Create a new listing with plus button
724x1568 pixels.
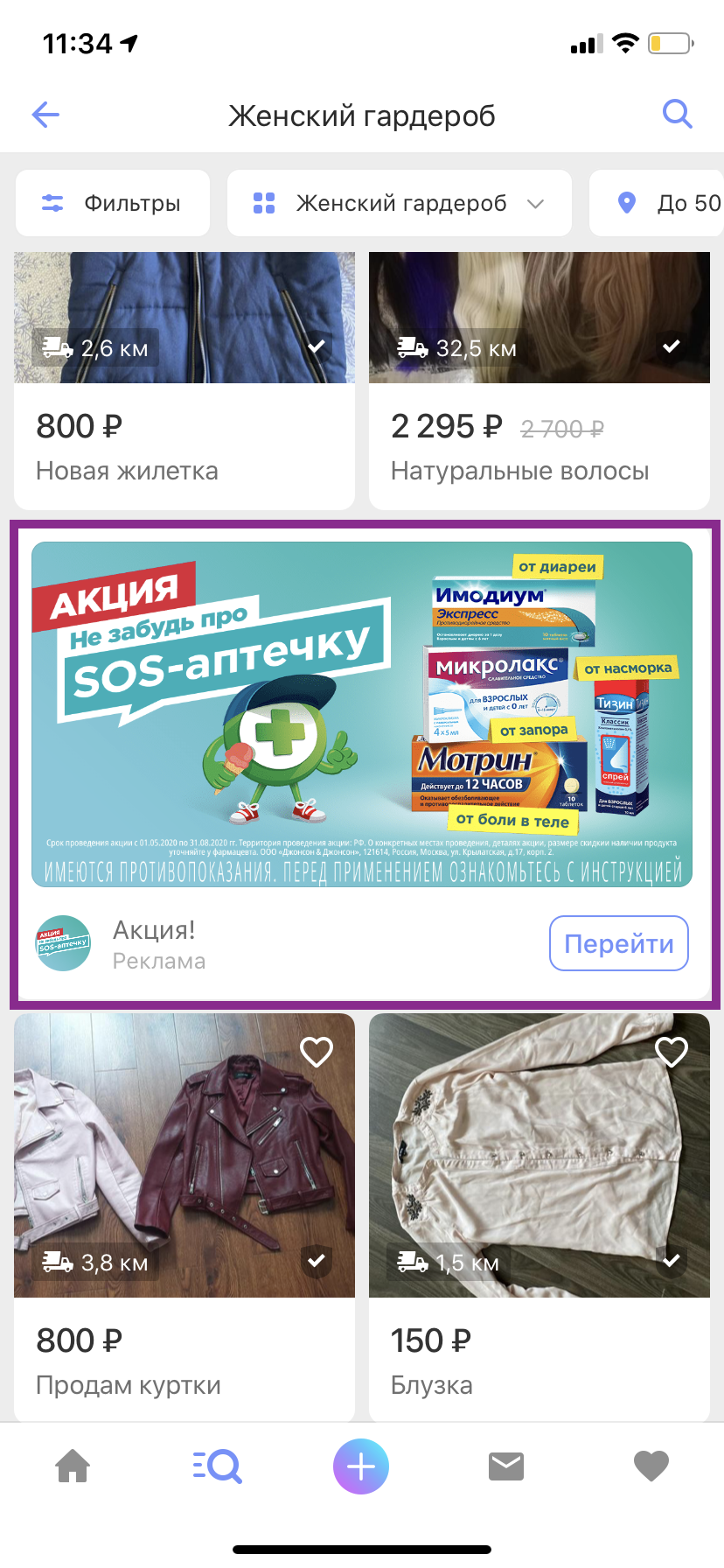[x=361, y=1466]
